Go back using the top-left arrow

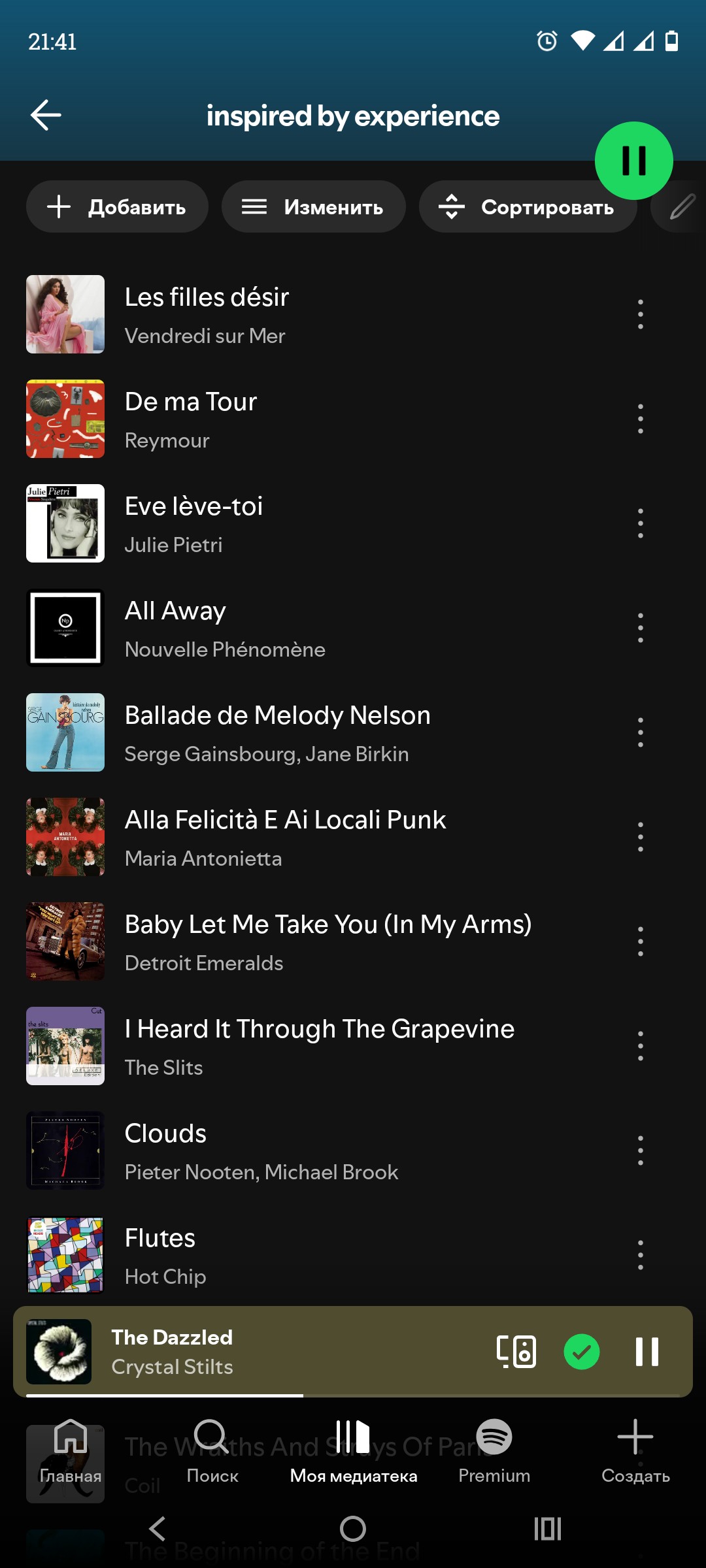pos(46,116)
